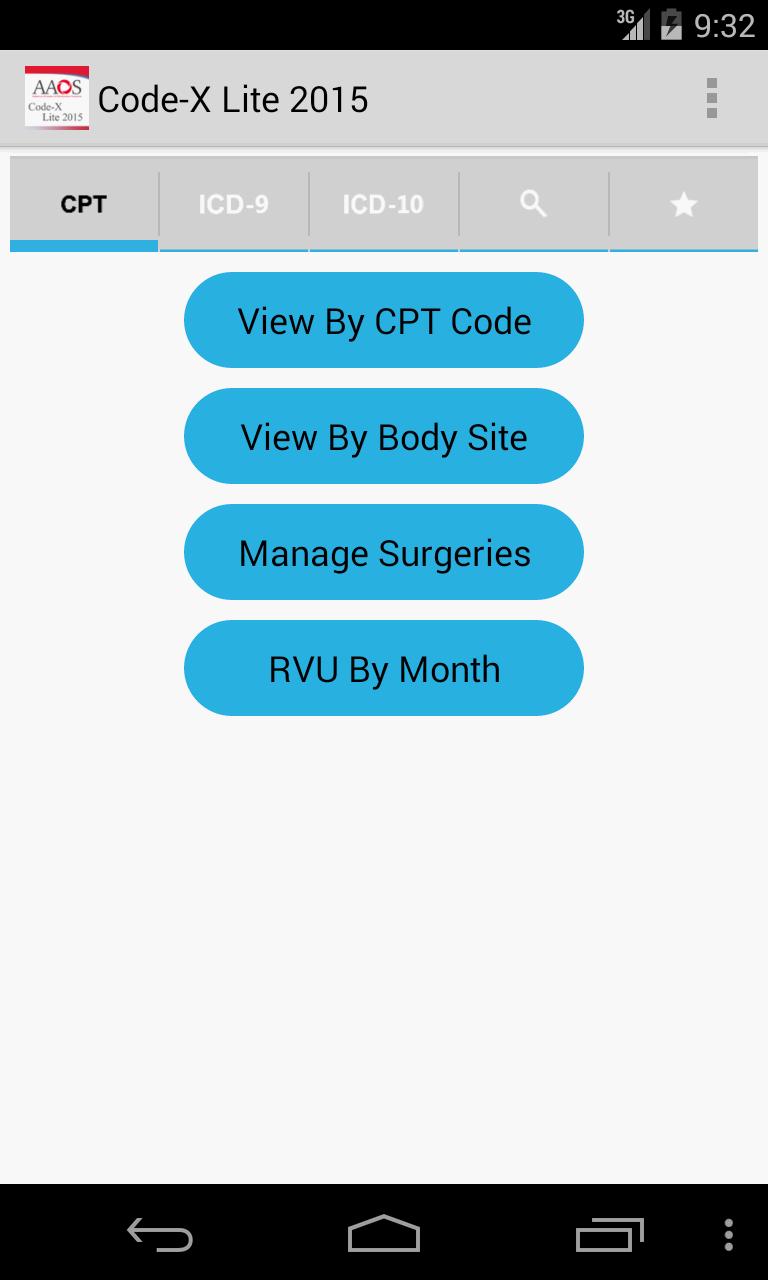Image resolution: width=768 pixels, height=1280 pixels.
Task: Tap the AAOS Code-X Lite logo
Action: (x=56, y=97)
